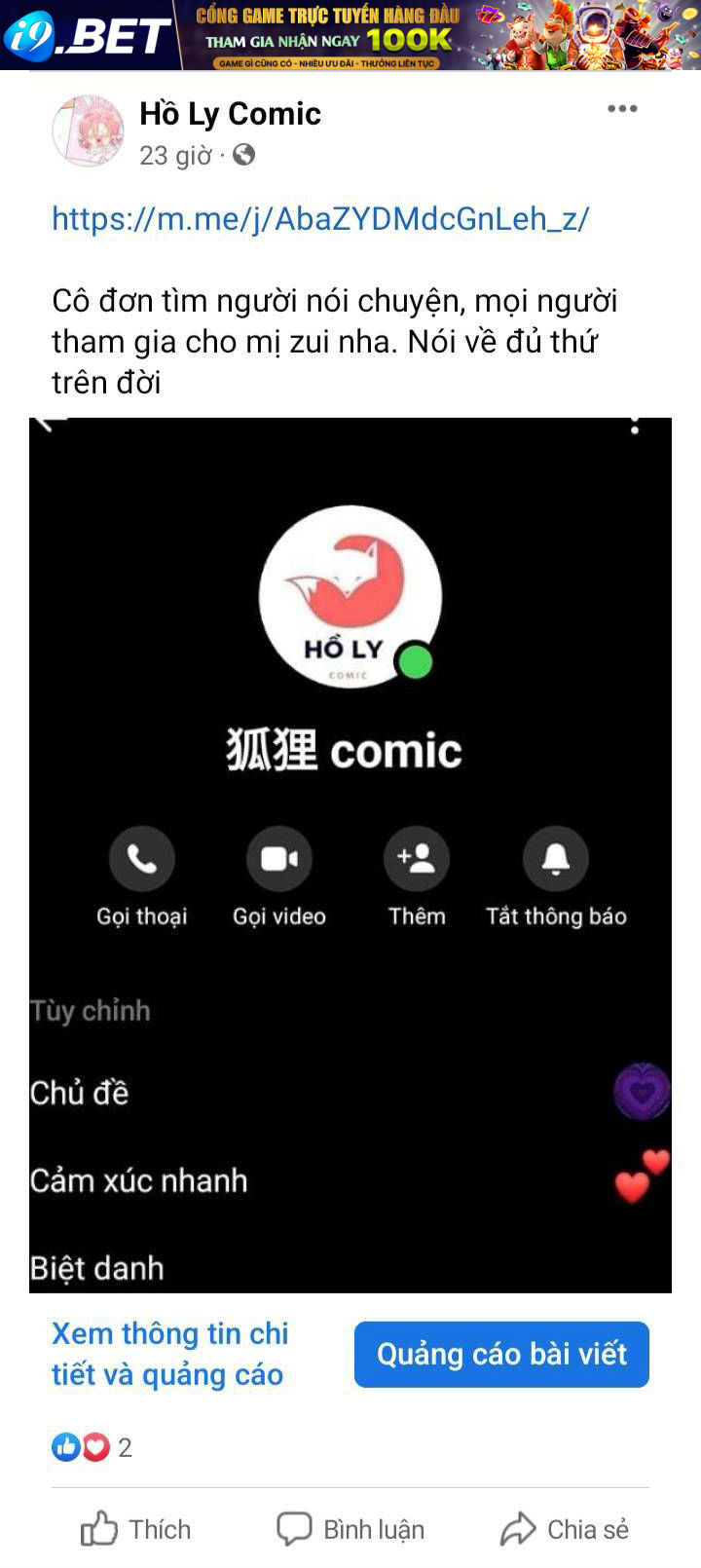This screenshot has height=1568, width=701.
Task: Open the Hồ Ly Comic page name
Action: point(230,114)
